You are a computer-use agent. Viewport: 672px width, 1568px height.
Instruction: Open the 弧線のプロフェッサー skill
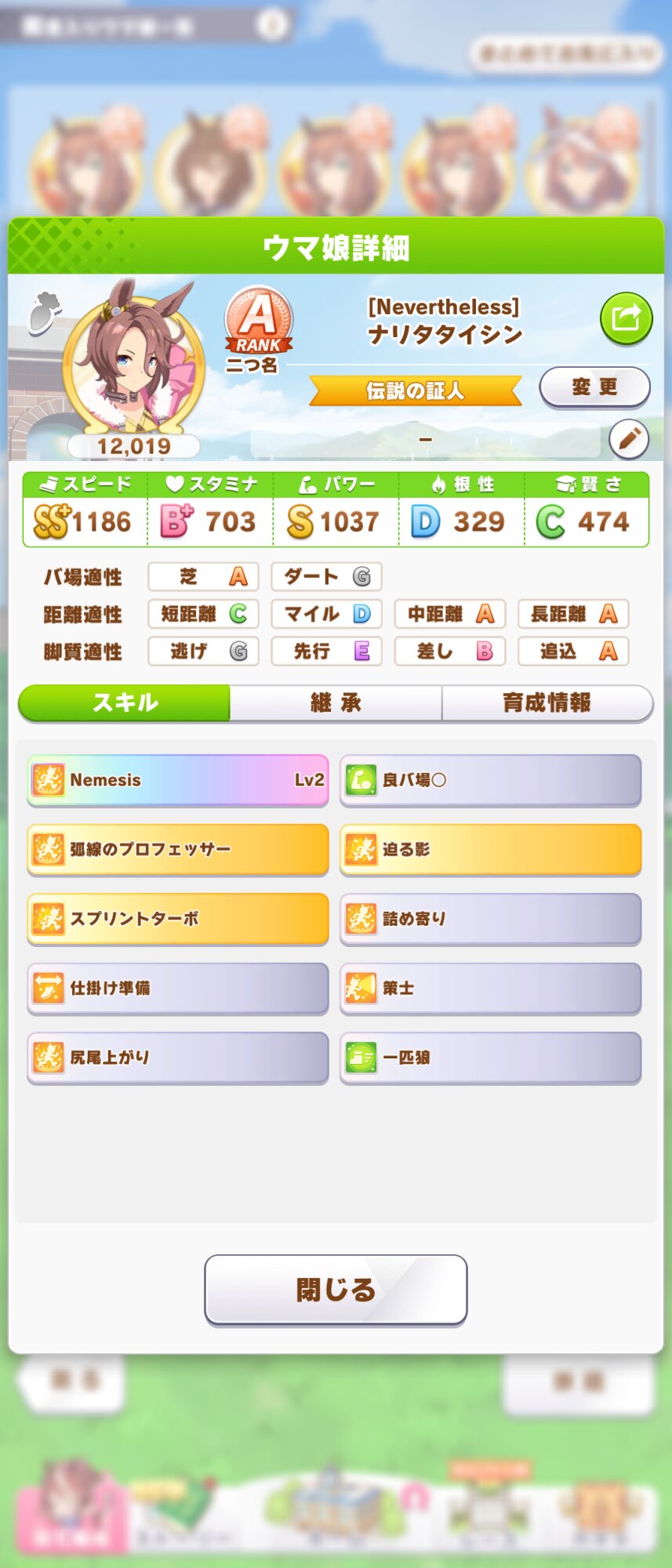click(x=178, y=849)
